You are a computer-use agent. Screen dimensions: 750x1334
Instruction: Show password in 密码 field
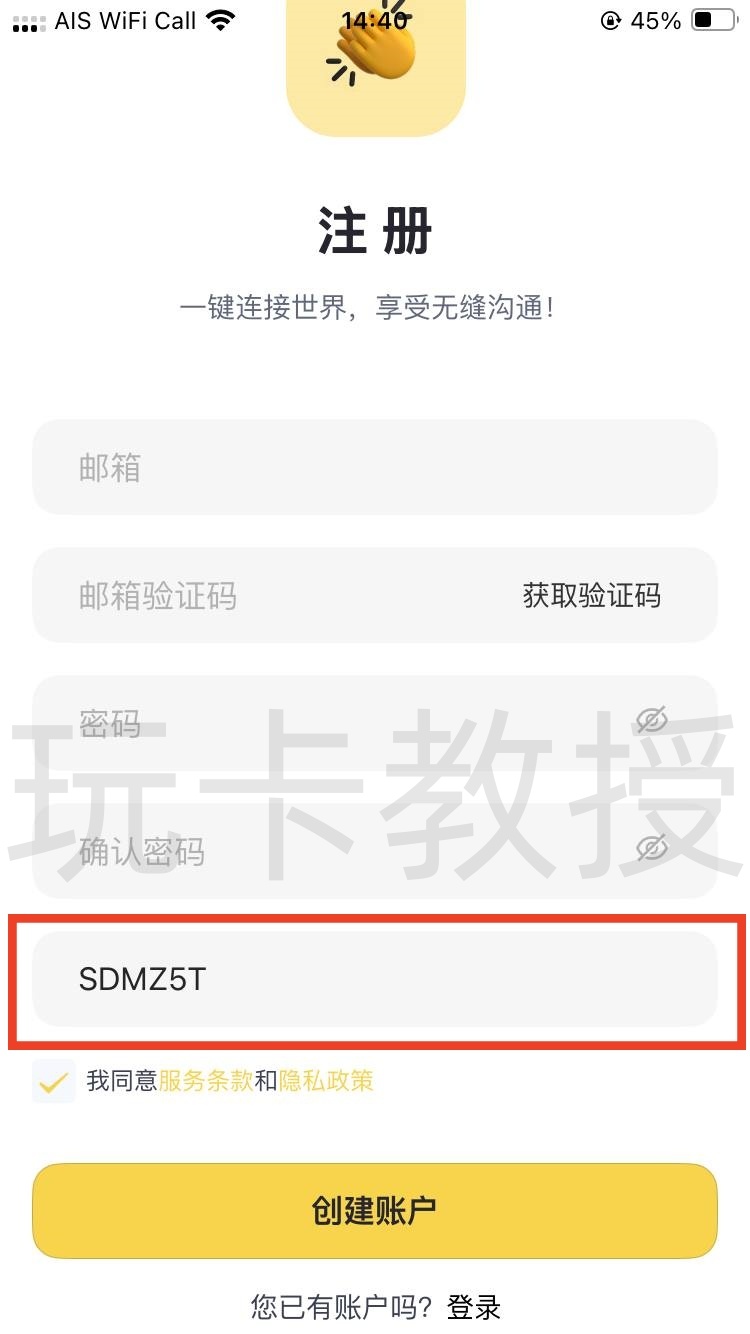652,720
